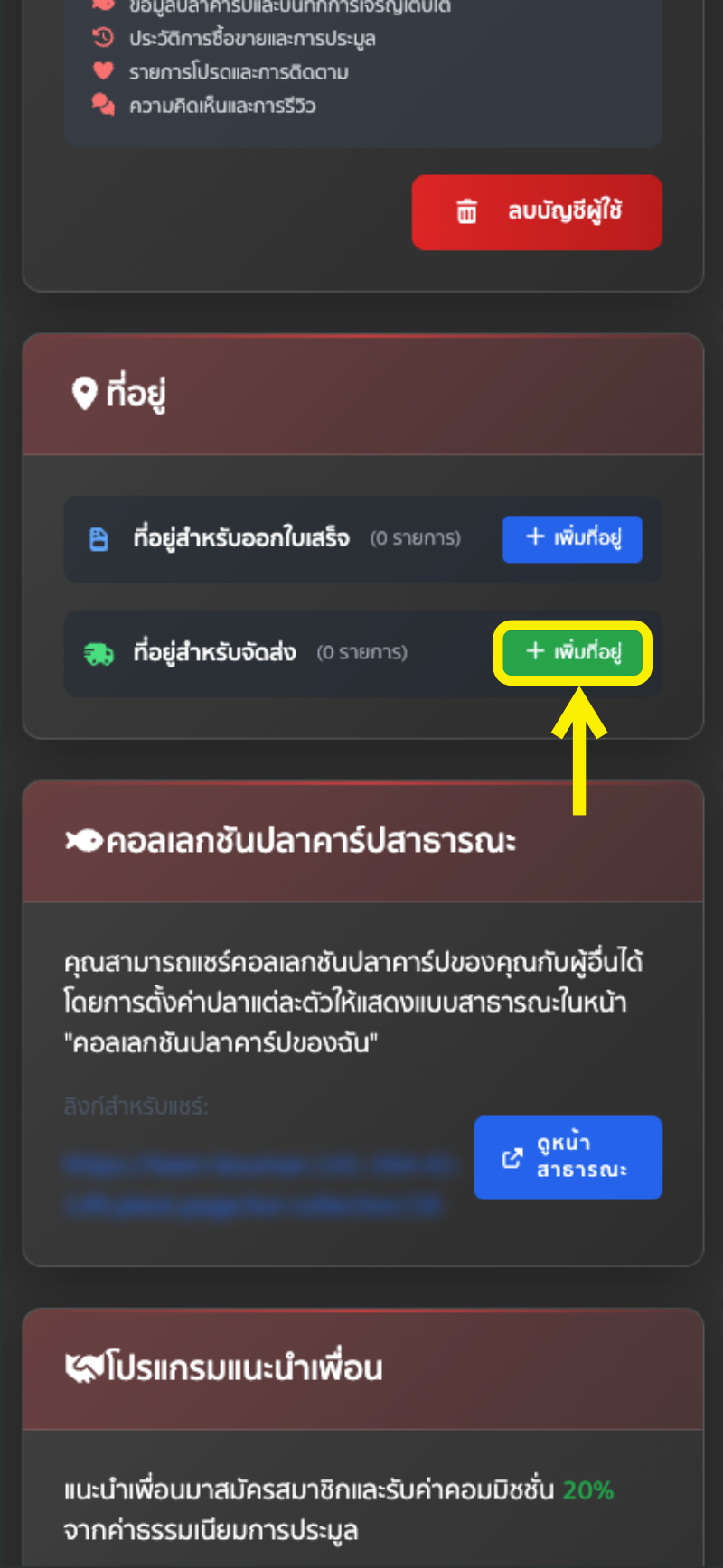The width and height of the screenshot is (723, 1568).
Task: Open the blue collection share link
Action: click(258, 1184)
